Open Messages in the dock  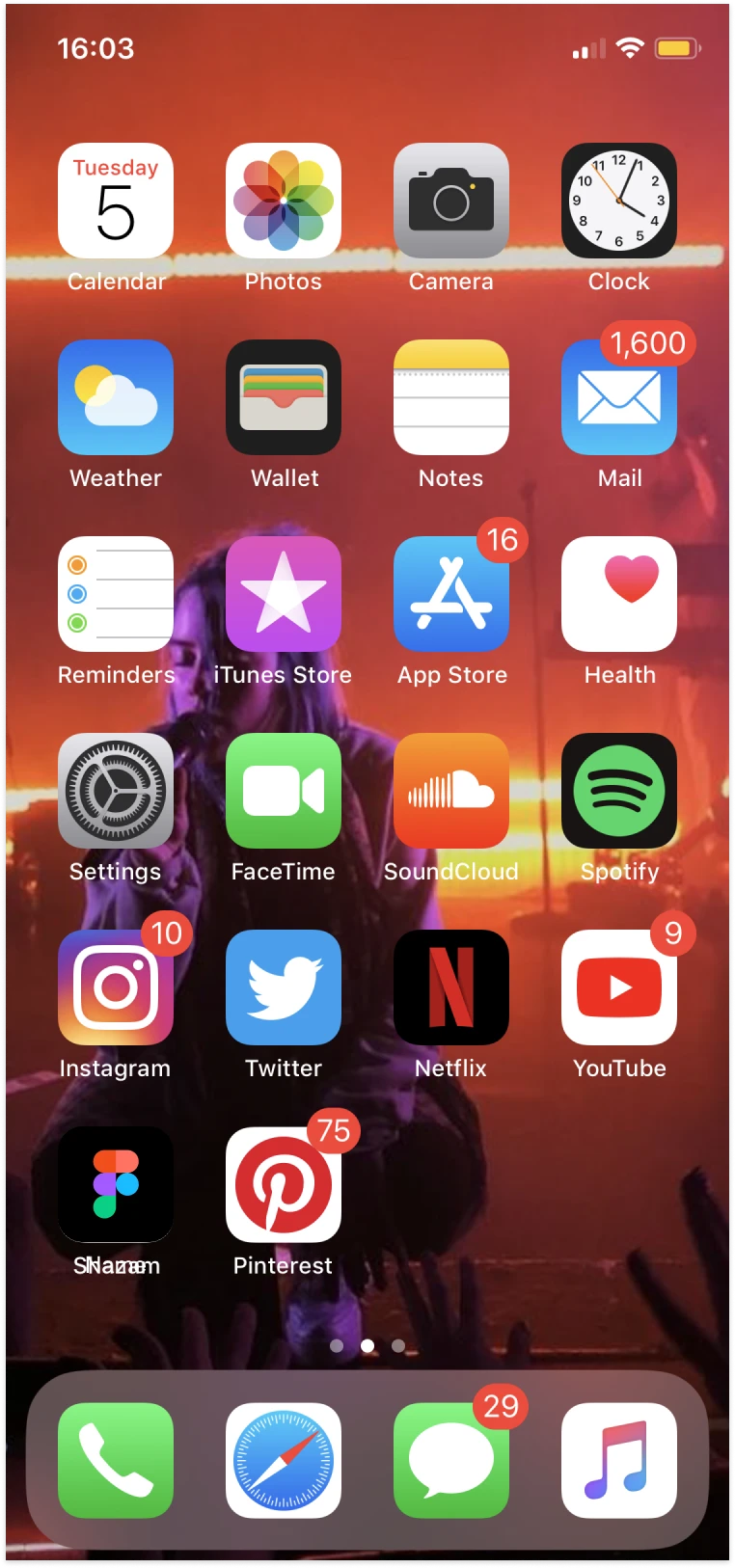tap(451, 1460)
